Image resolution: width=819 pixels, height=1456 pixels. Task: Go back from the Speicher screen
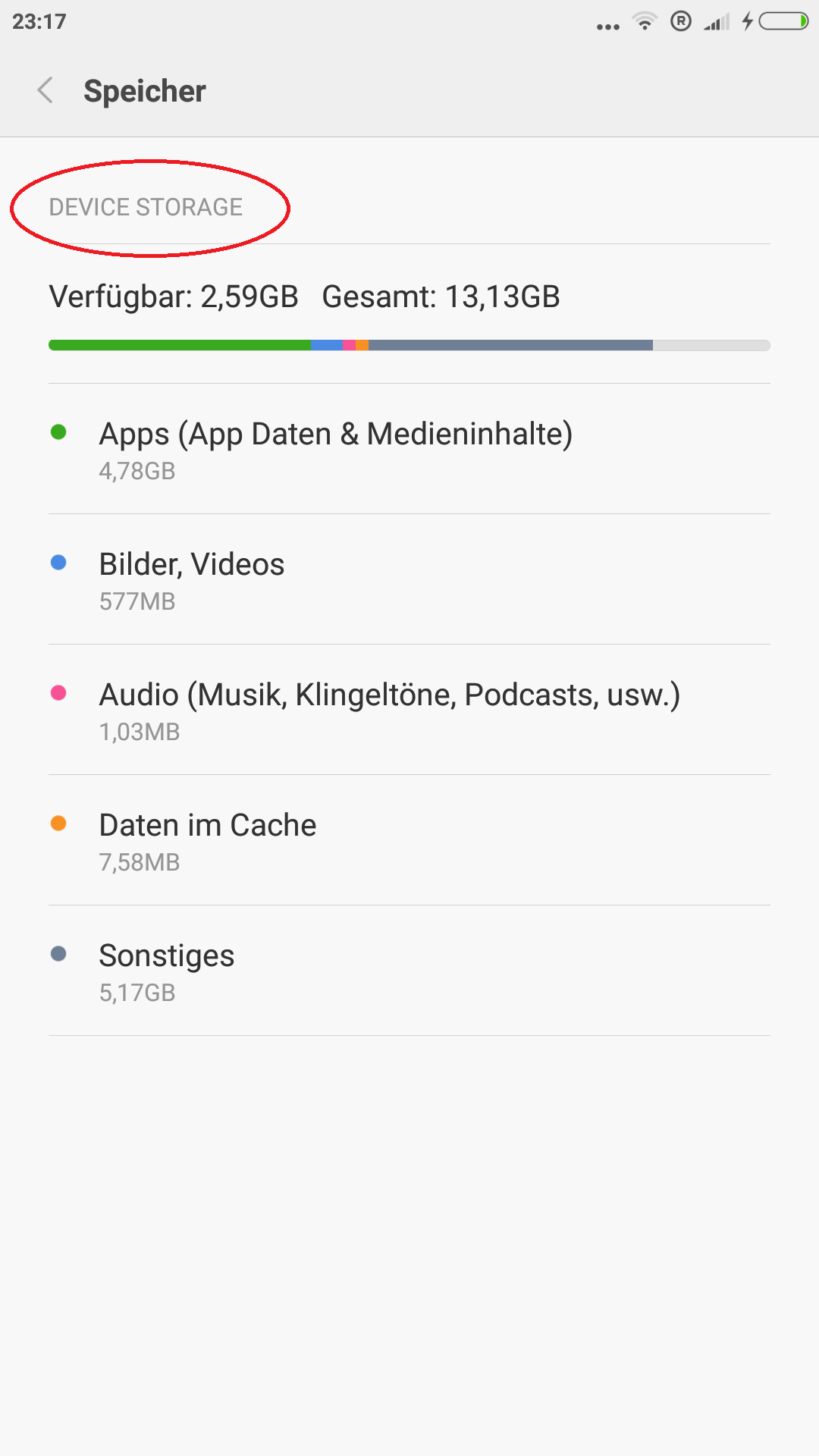pos(45,90)
